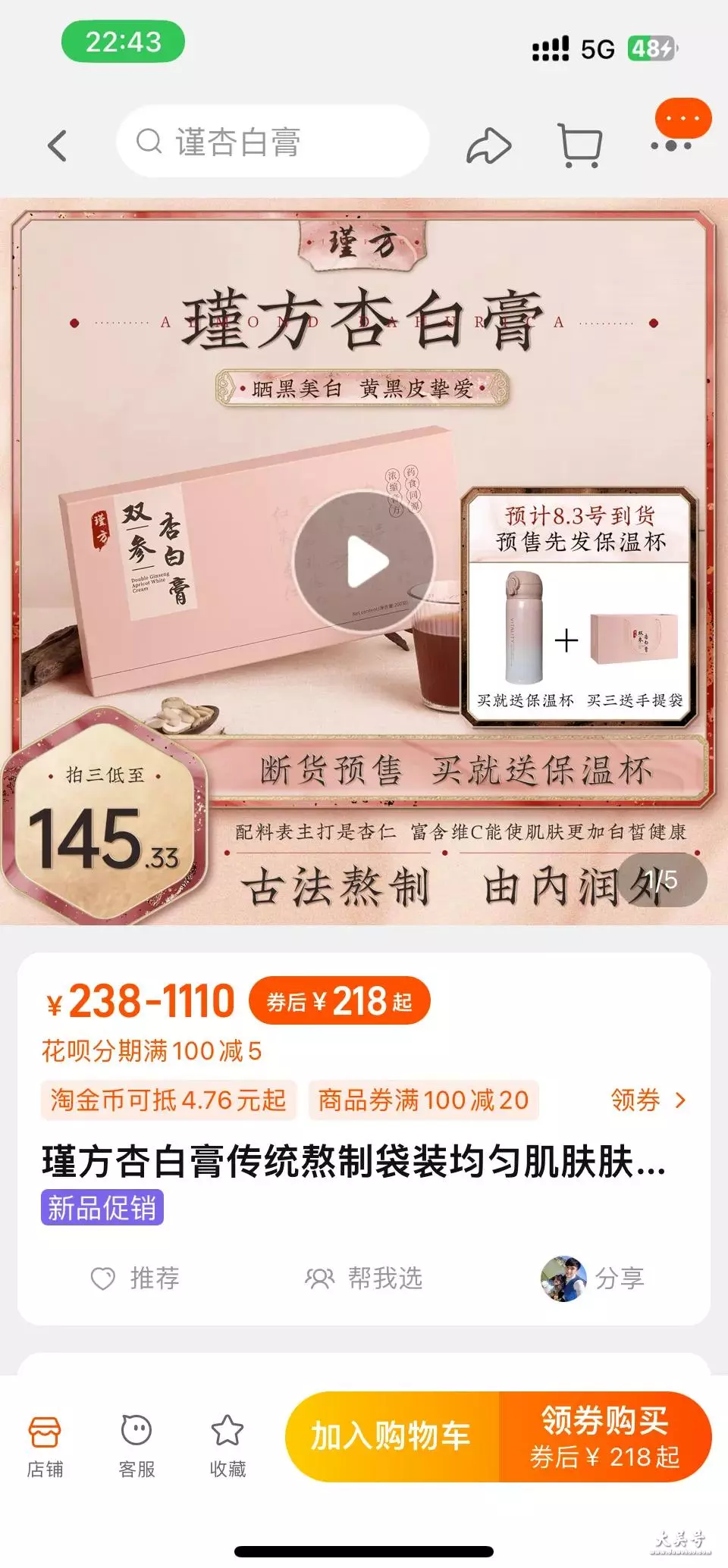The image size is (728, 1568).
Task: Visit the 店铺 store page
Action: coord(45,1448)
